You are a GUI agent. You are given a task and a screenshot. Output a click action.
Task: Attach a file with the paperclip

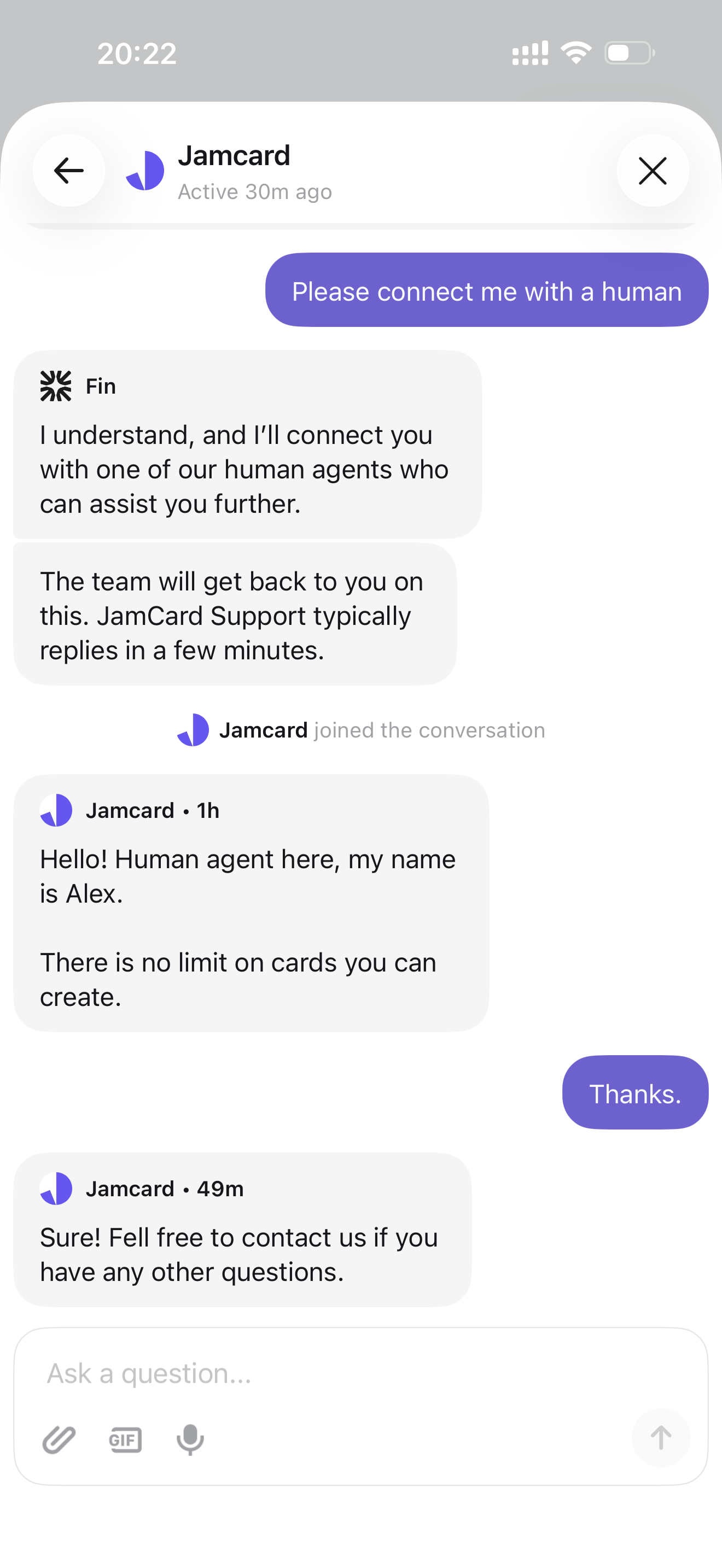coord(59,1440)
